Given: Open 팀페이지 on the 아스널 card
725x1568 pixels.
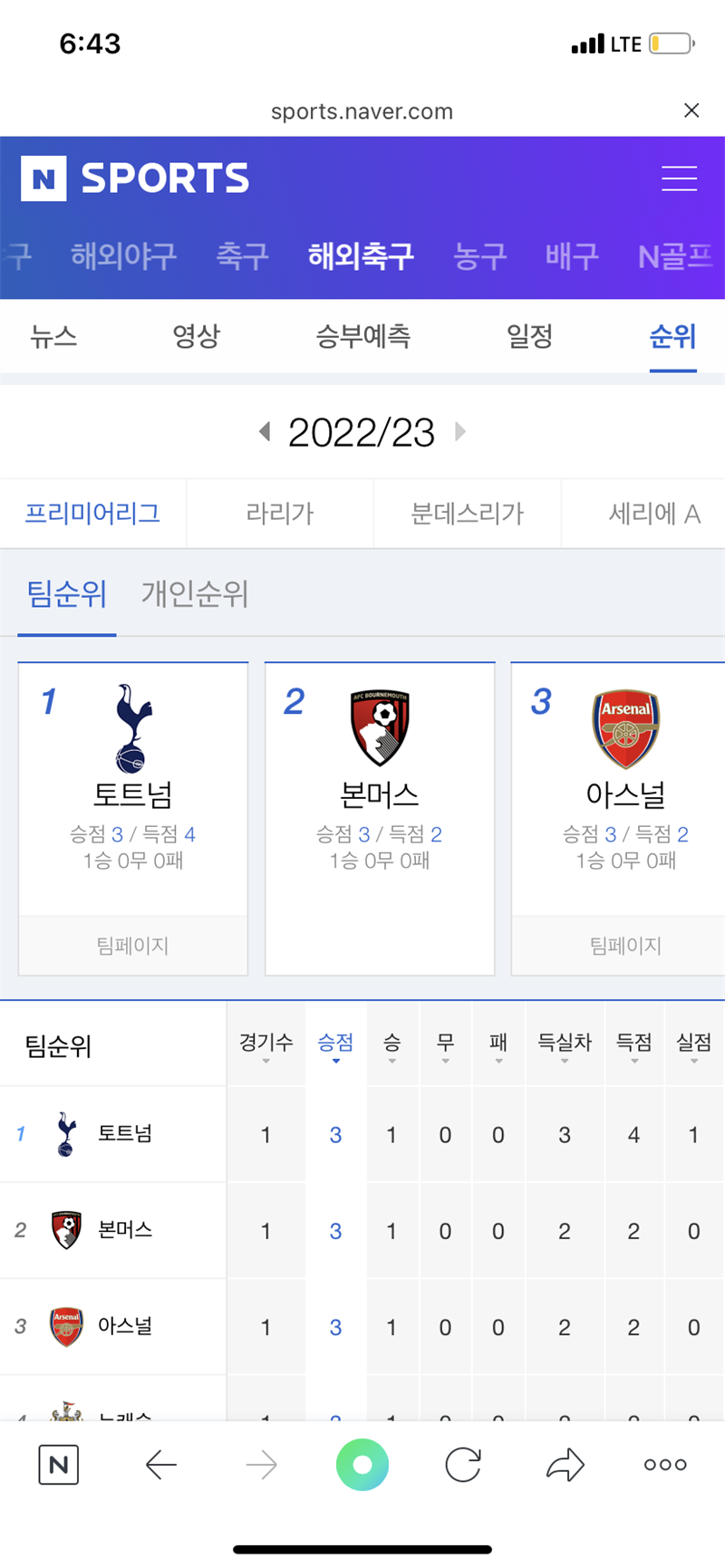Looking at the screenshot, I should point(625,946).
